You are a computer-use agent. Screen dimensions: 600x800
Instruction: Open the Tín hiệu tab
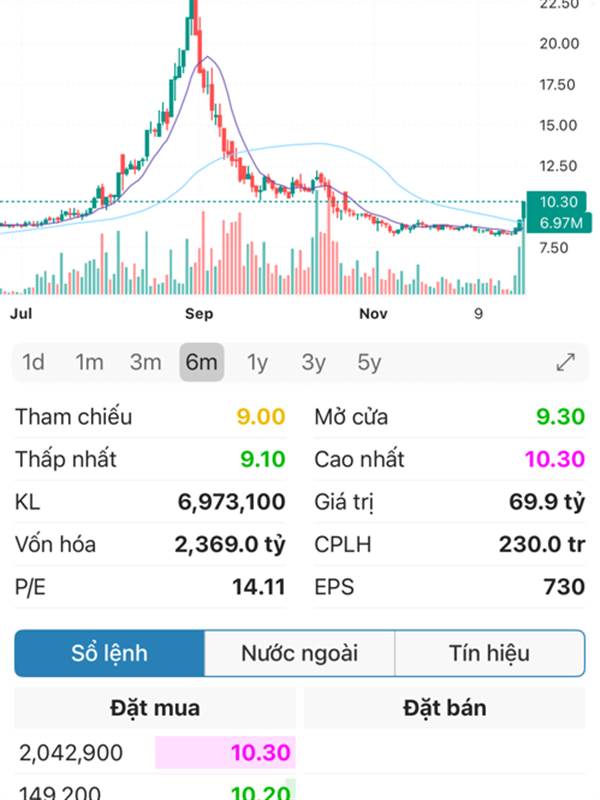point(489,654)
